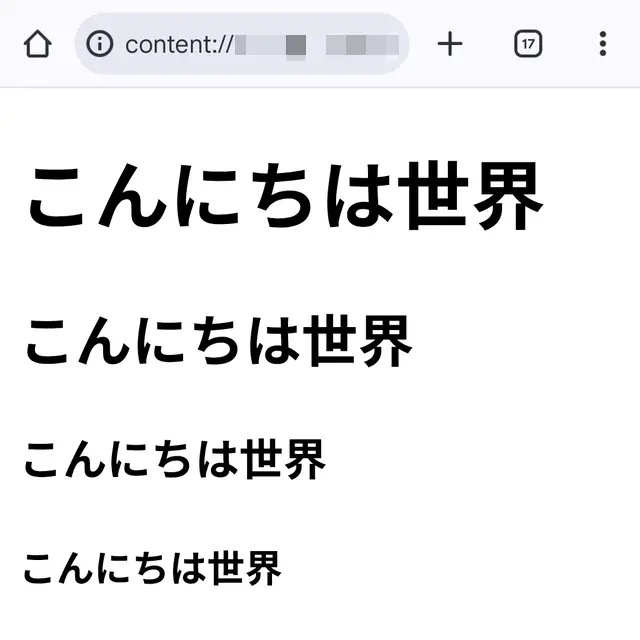Image resolution: width=640 pixels, height=640 pixels.
Task: Tap the content:// address bar
Action: (x=260, y=44)
